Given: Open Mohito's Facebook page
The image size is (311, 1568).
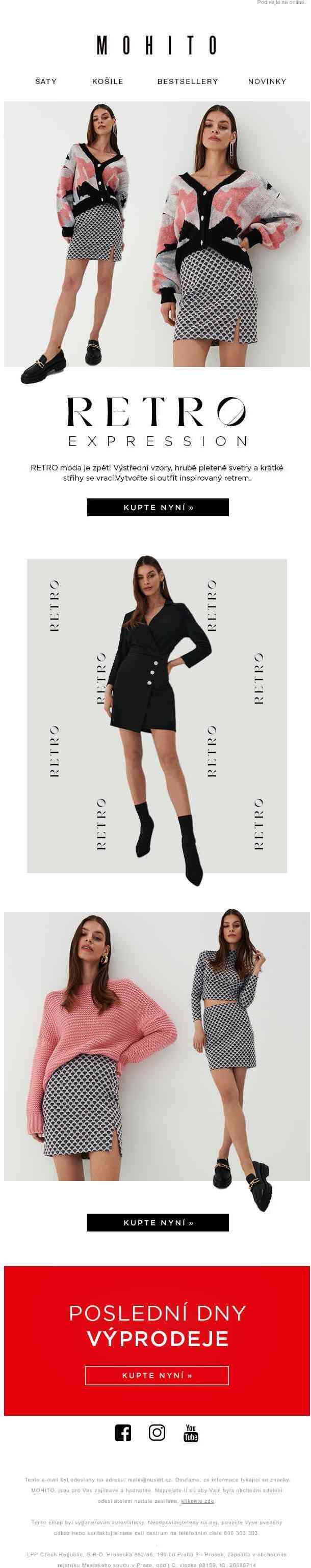Looking at the screenshot, I should point(122,1432).
